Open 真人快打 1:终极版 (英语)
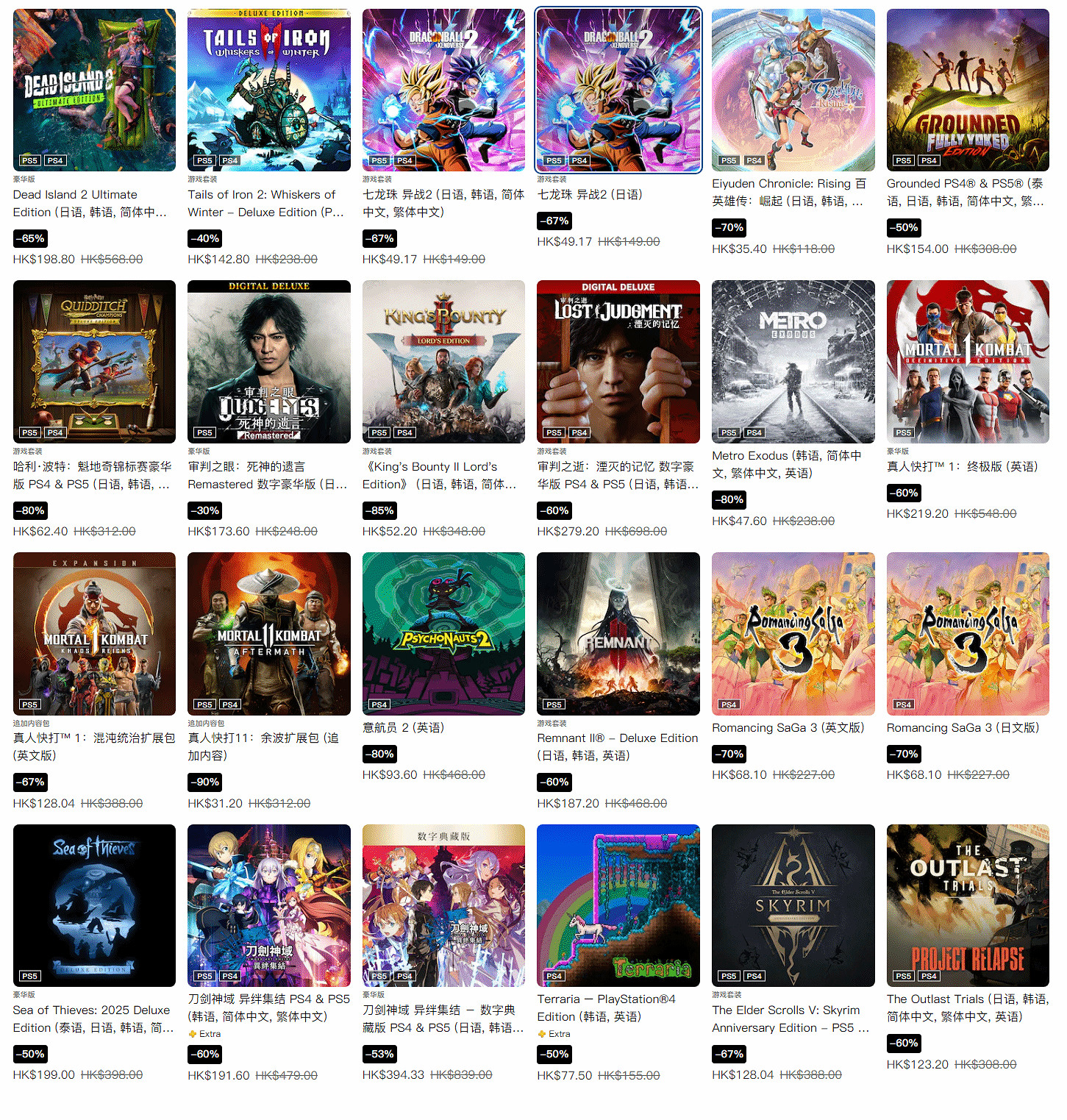Image resolution: width=1067 pixels, height=1120 pixels. coord(968,362)
